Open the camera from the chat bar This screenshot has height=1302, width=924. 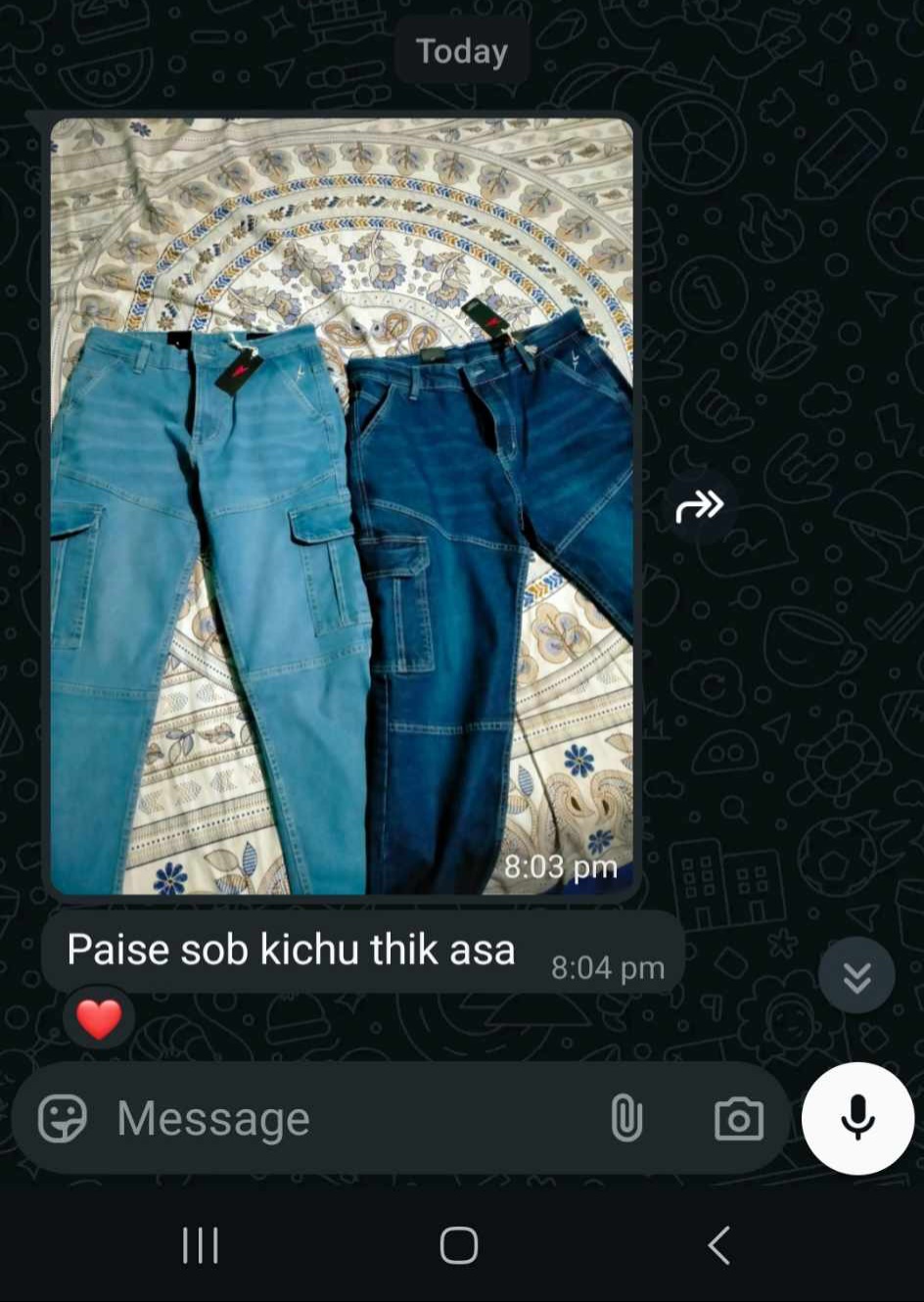(x=739, y=1118)
